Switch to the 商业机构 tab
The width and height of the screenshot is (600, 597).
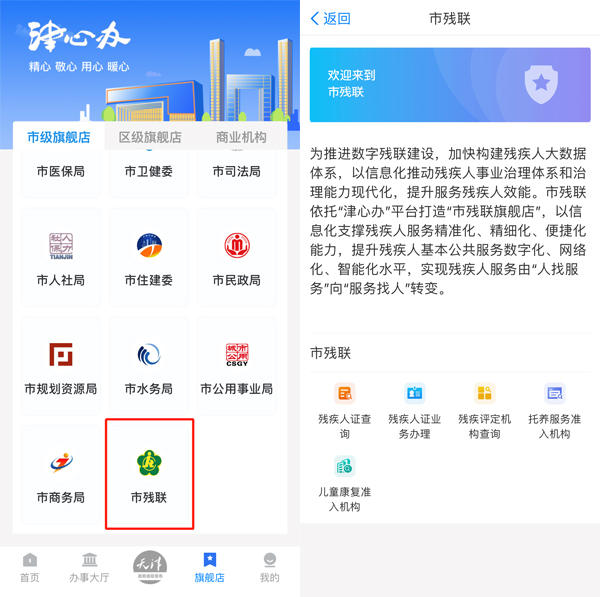click(241, 137)
